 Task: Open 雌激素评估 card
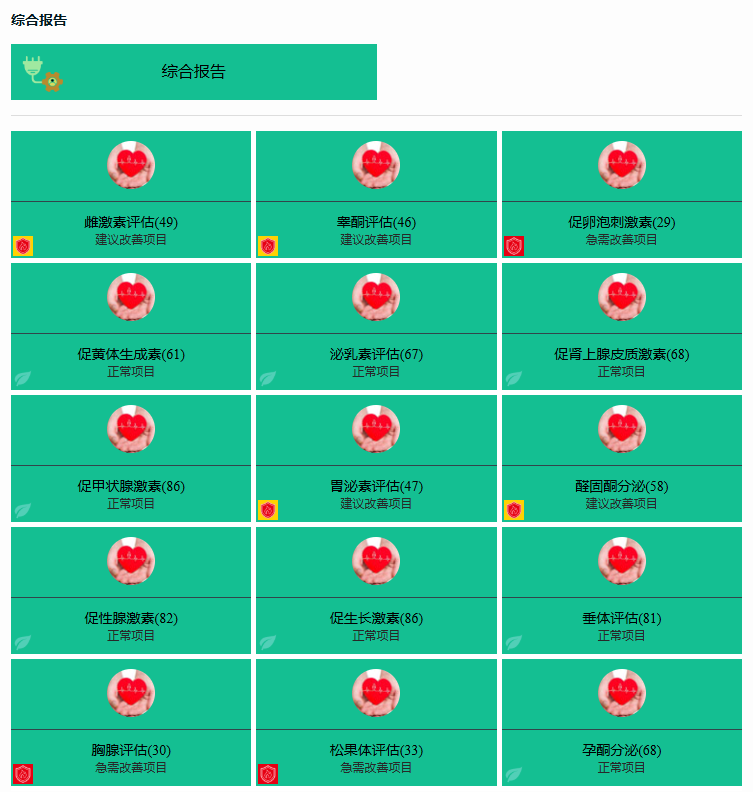[131, 195]
